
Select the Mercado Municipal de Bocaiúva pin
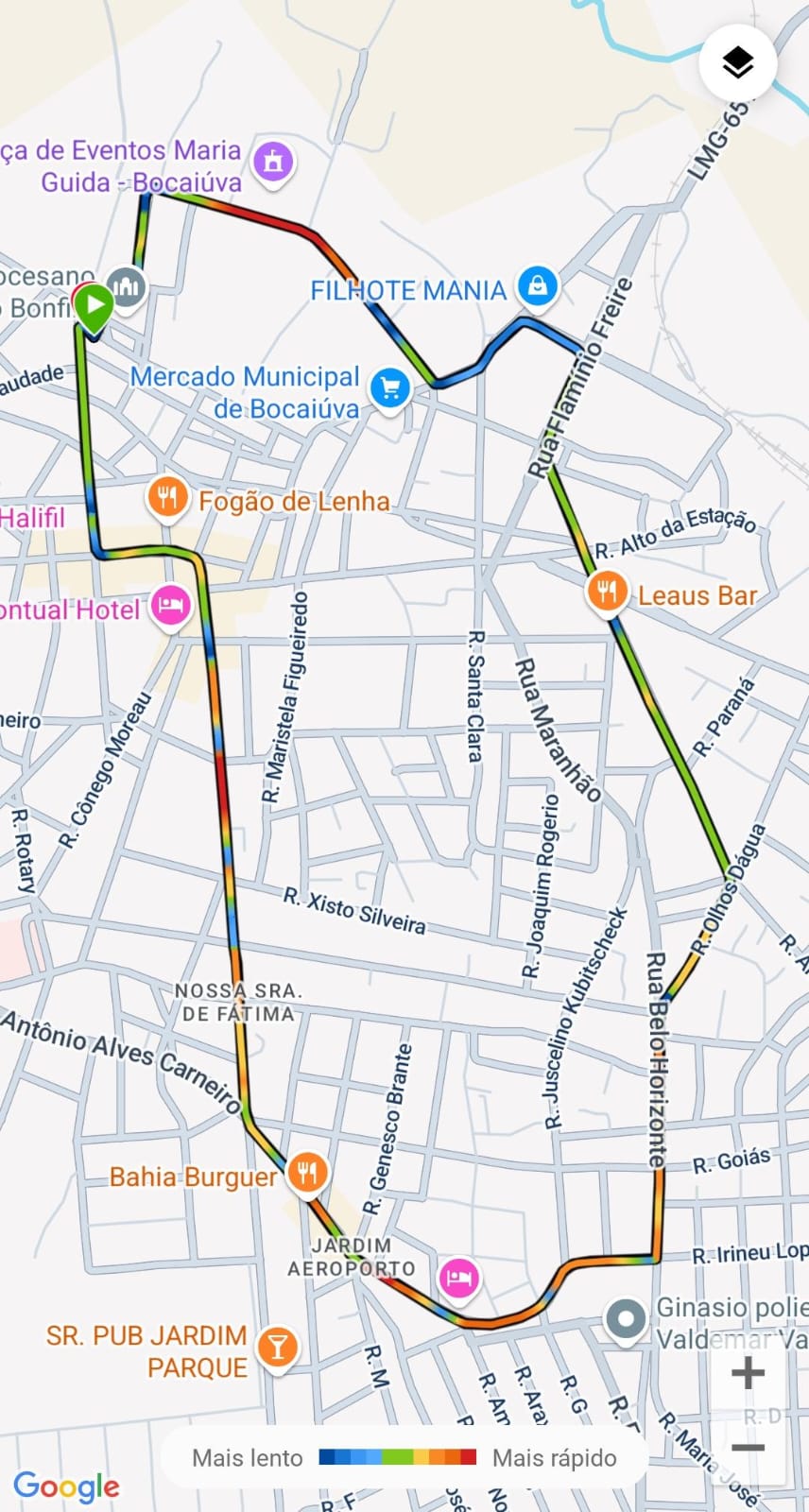(x=389, y=389)
